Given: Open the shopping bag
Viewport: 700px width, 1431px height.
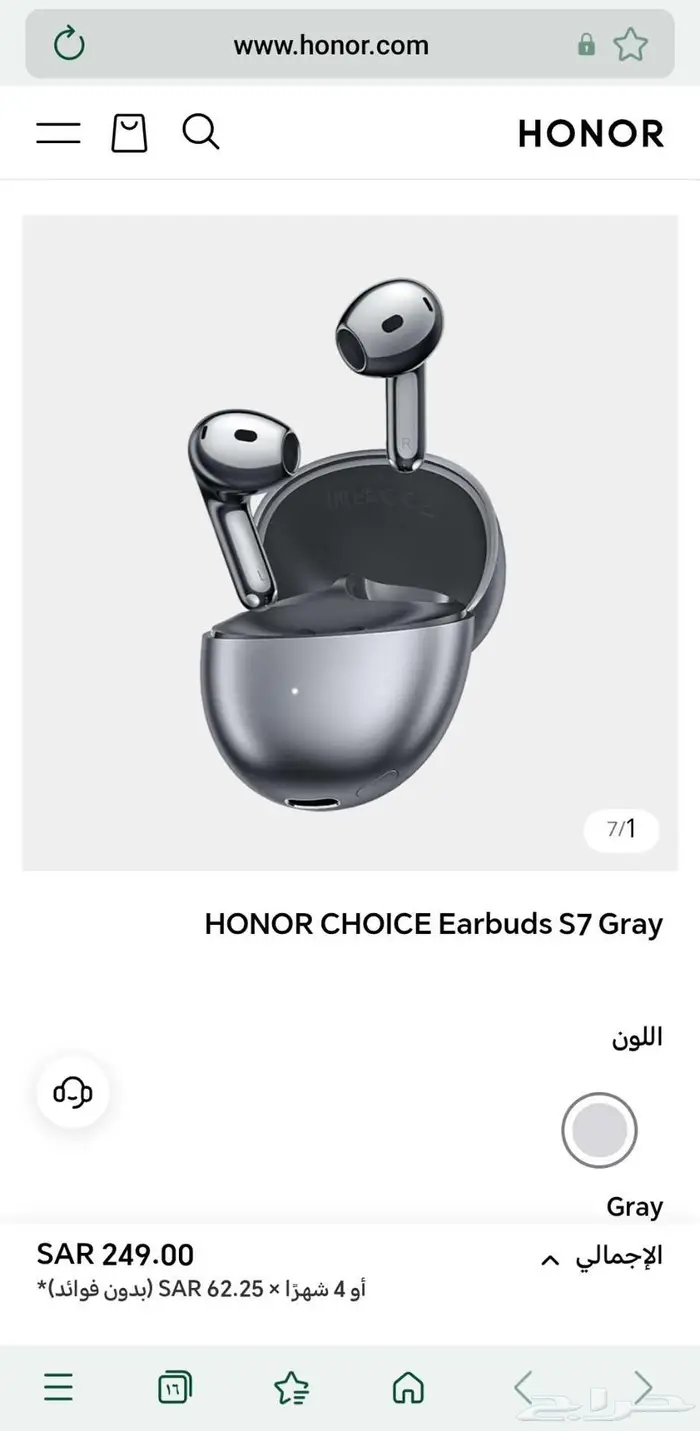Looking at the screenshot, I should point(129,132).
